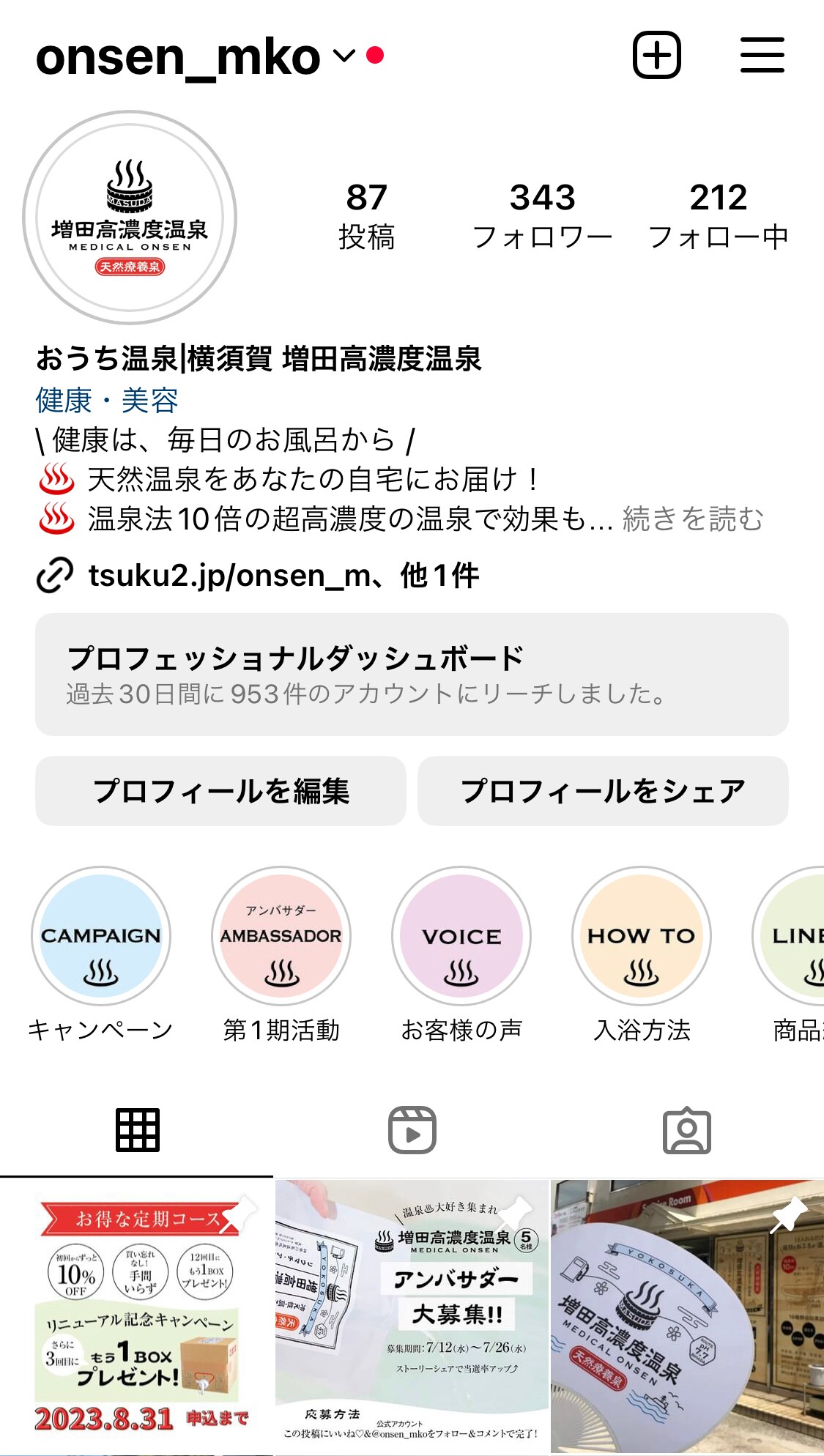The width and height of the screenshot is (824, 1456).
Task: Open the 第1期活動 ambassador highlight
Action: tap(281, 936)
